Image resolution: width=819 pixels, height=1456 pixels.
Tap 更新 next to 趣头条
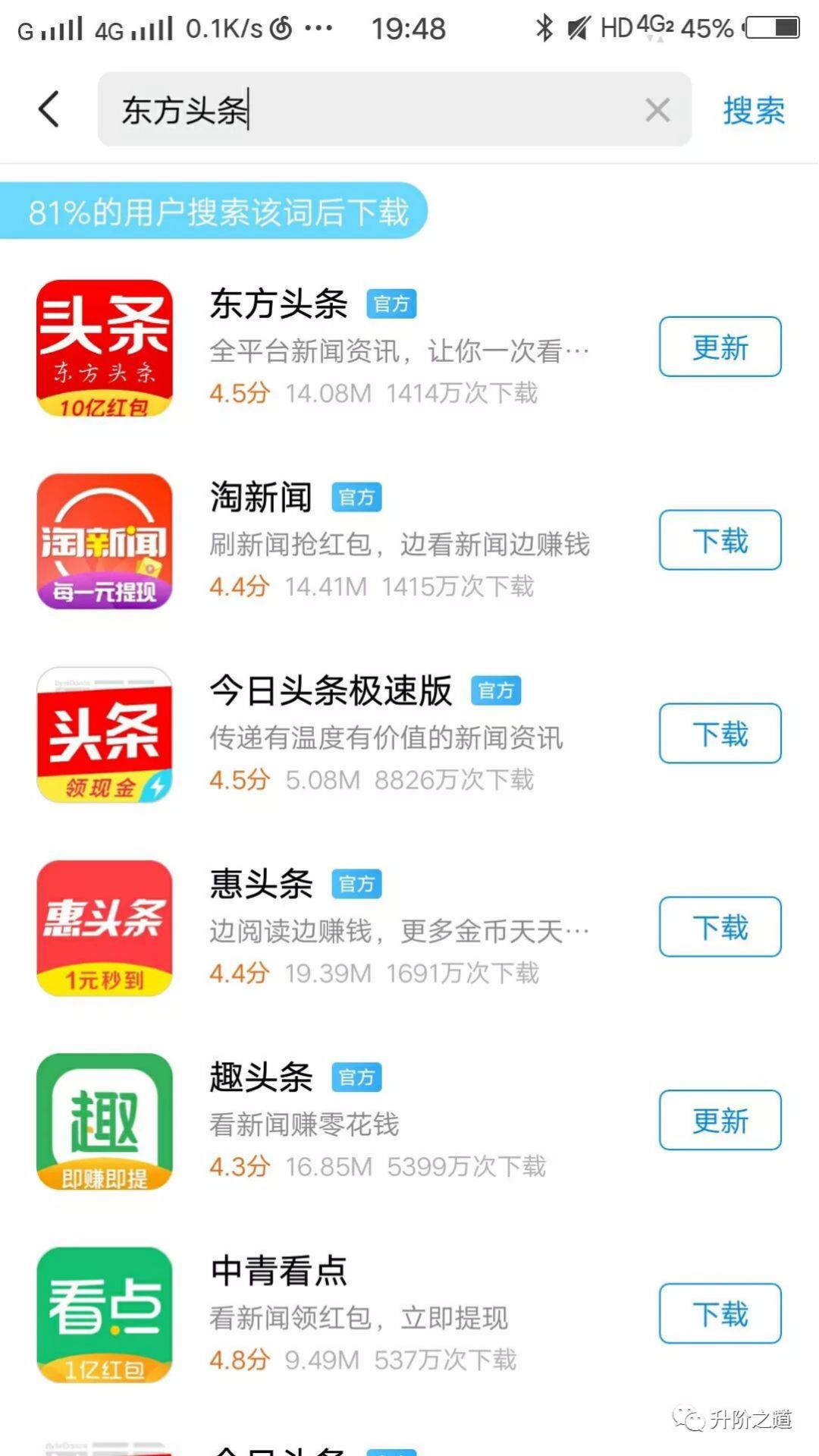click(x=720, y=1120)
